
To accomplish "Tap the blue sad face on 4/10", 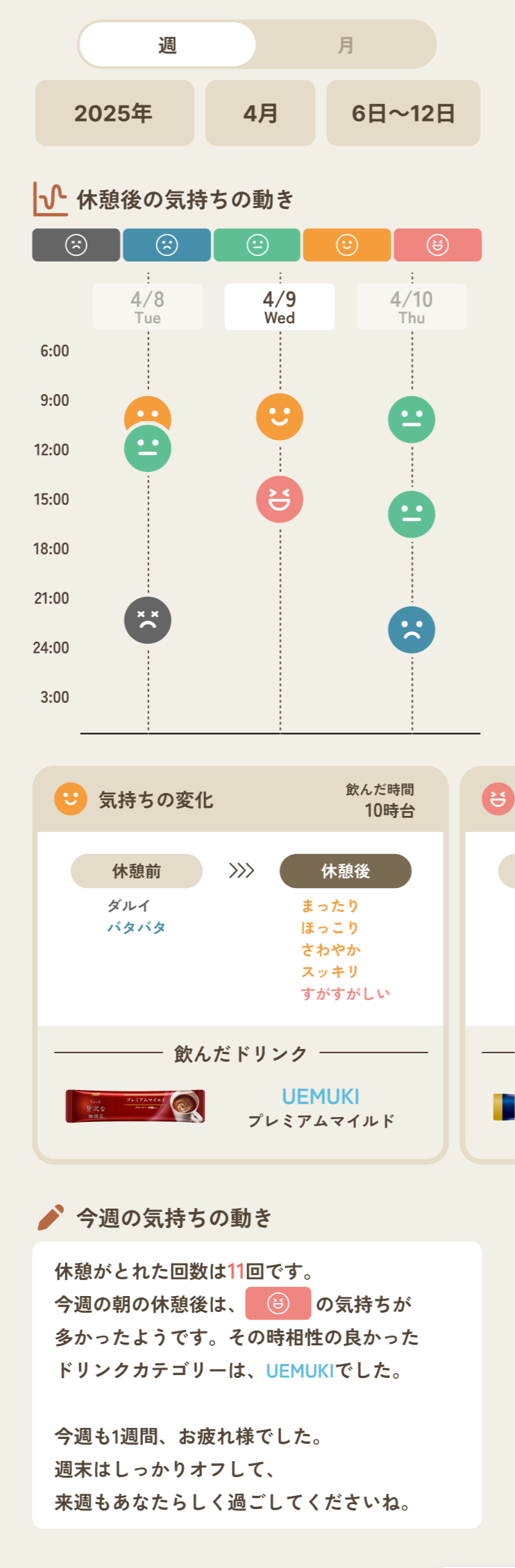I will pos(412,630).
